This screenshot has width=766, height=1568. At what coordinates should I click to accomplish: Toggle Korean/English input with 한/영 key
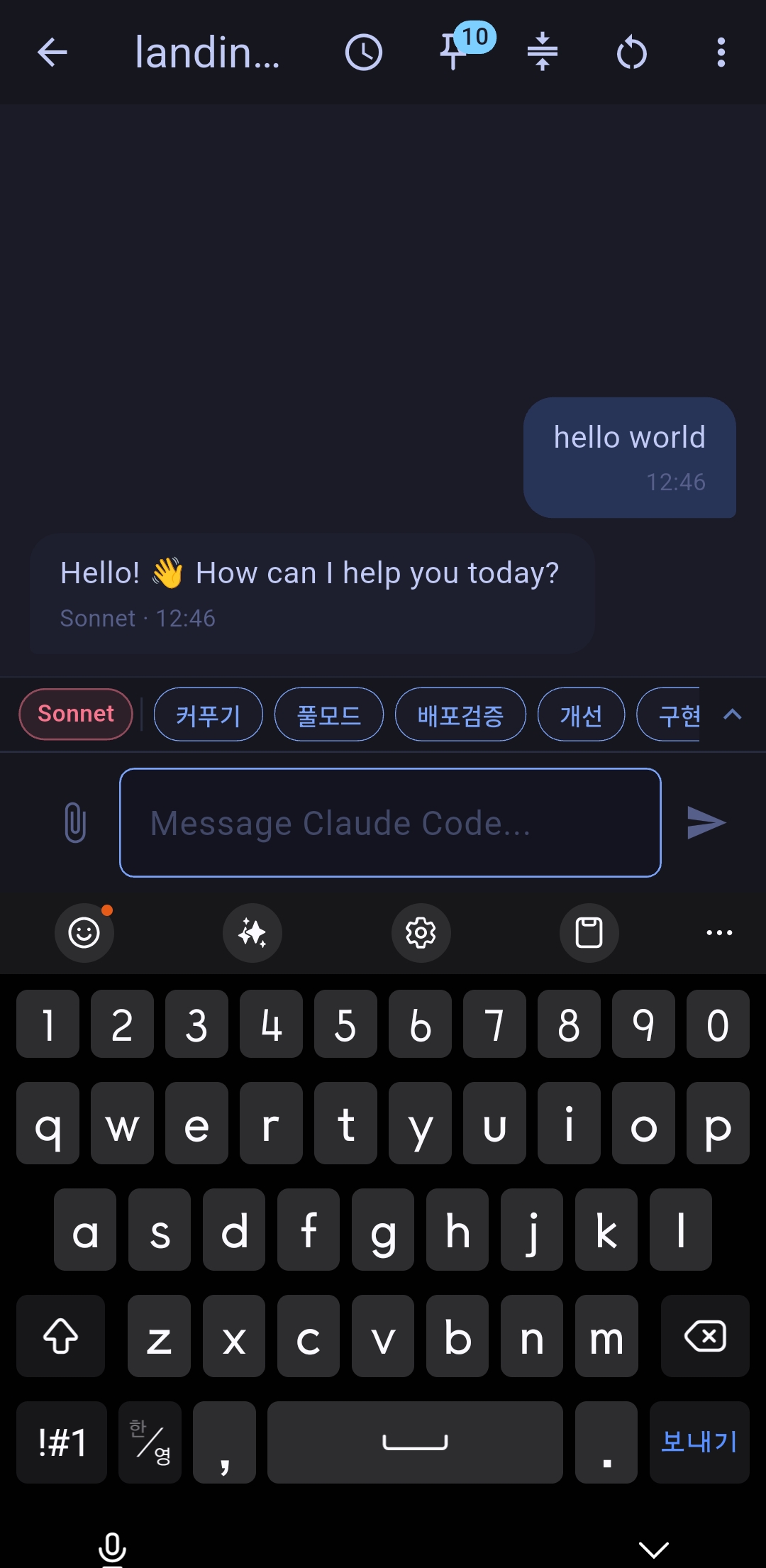click(x=149, y=1443)
